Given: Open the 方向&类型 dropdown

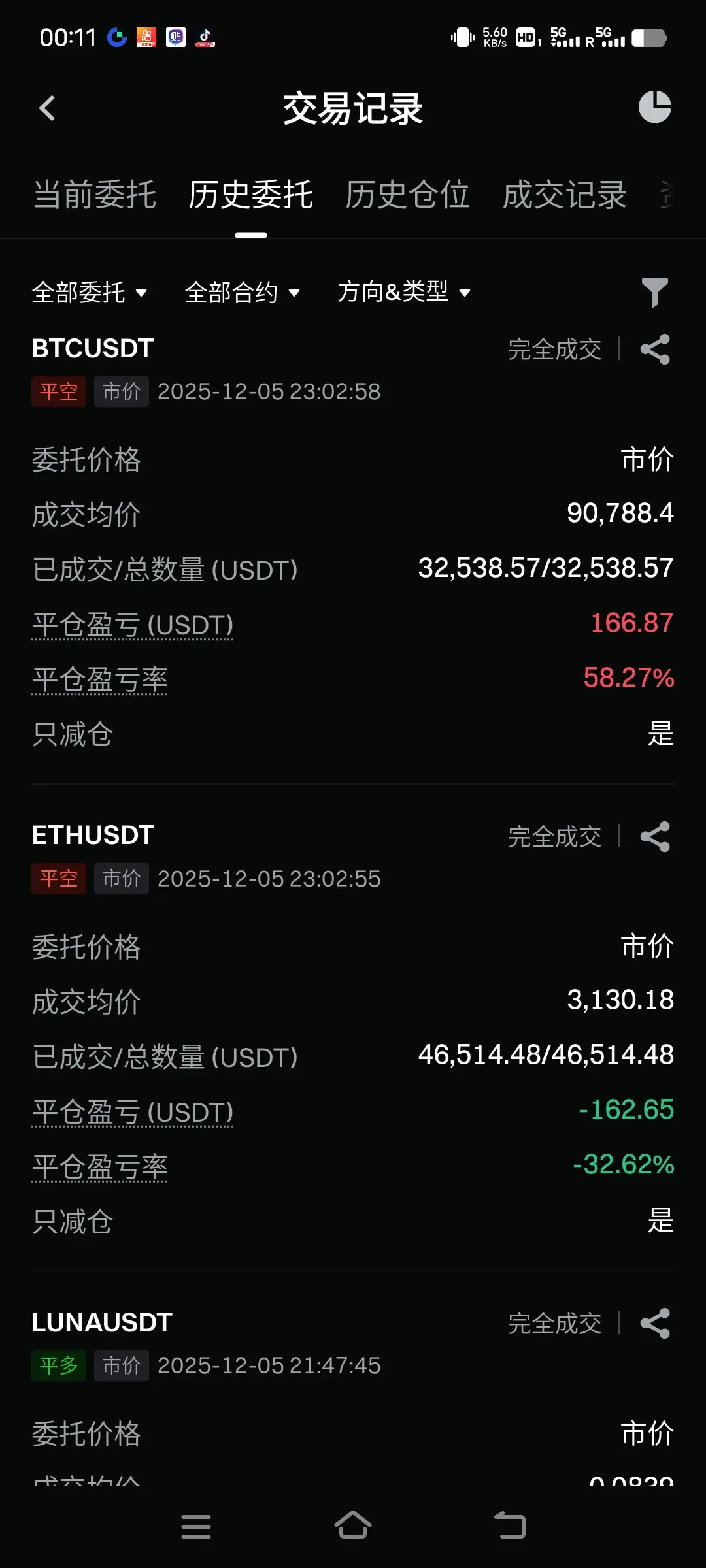Looking at the screenshot, I should (x=404, y=292).
